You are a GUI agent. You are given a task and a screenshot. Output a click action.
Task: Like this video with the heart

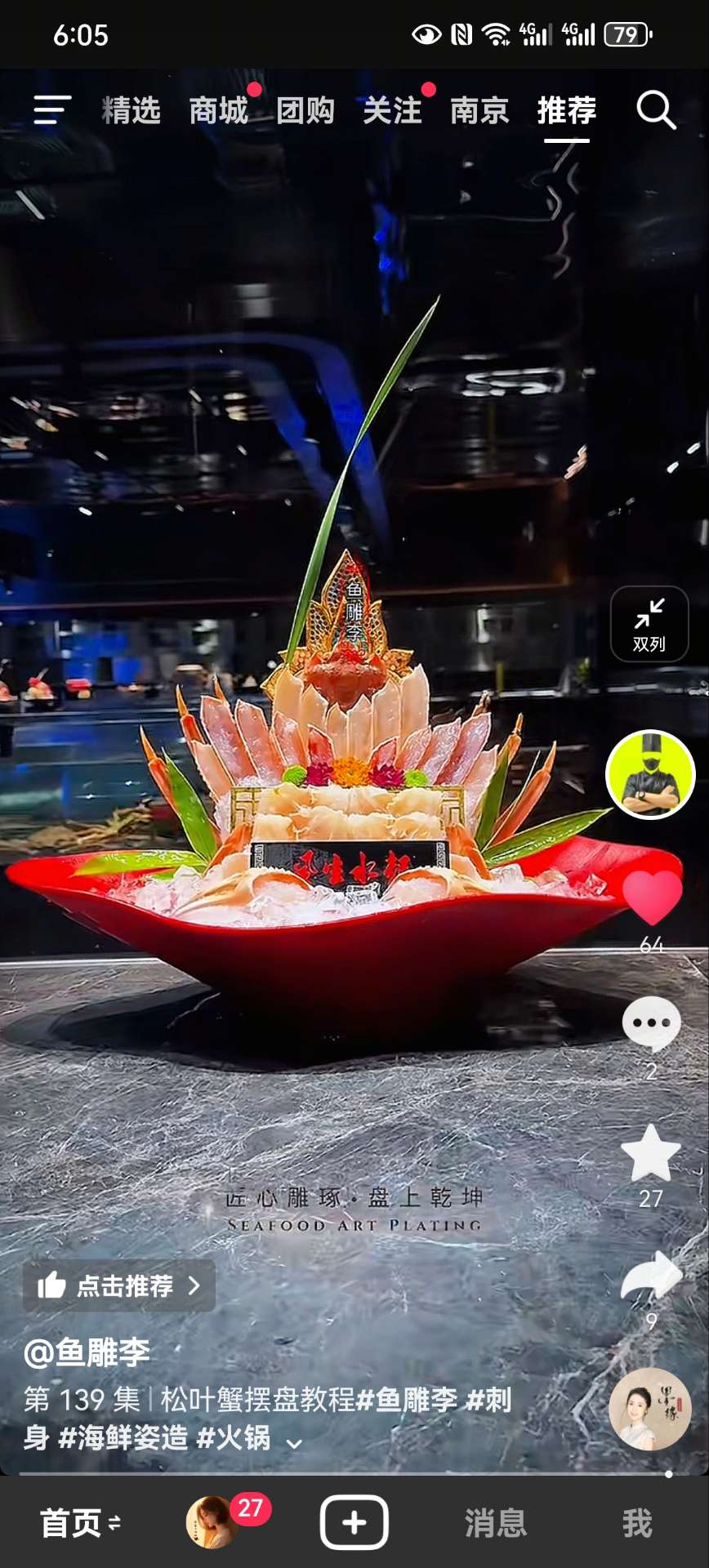(x=652, y=898)
